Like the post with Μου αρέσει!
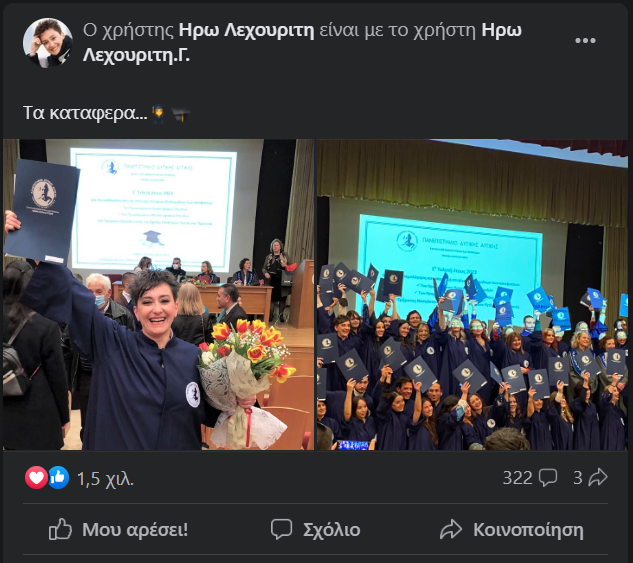This screenshot has width=633, height=563. (118, 529)
